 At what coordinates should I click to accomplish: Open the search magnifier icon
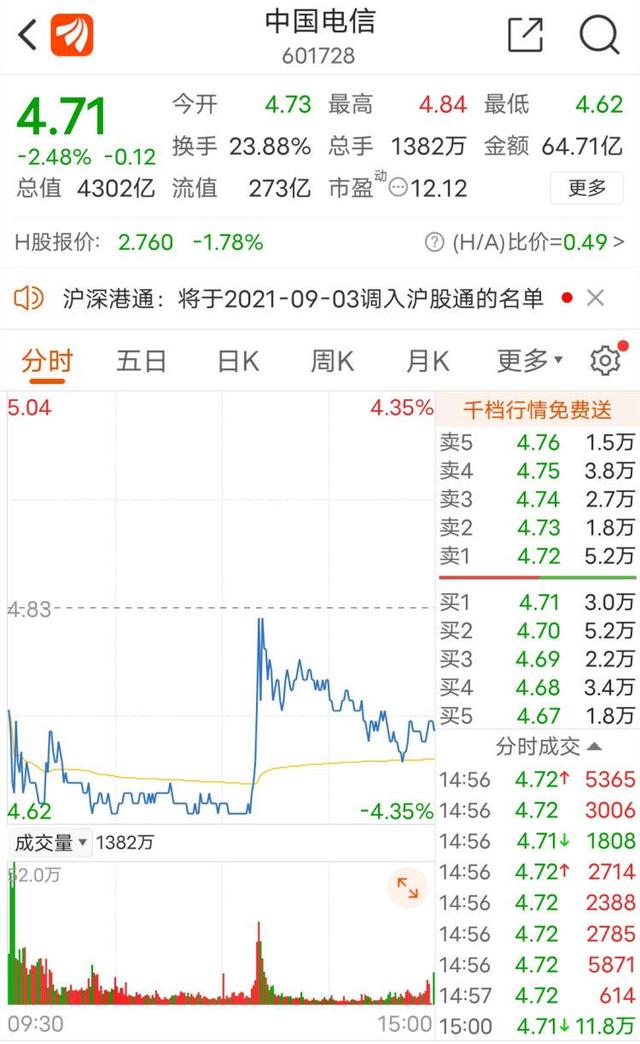599,36
